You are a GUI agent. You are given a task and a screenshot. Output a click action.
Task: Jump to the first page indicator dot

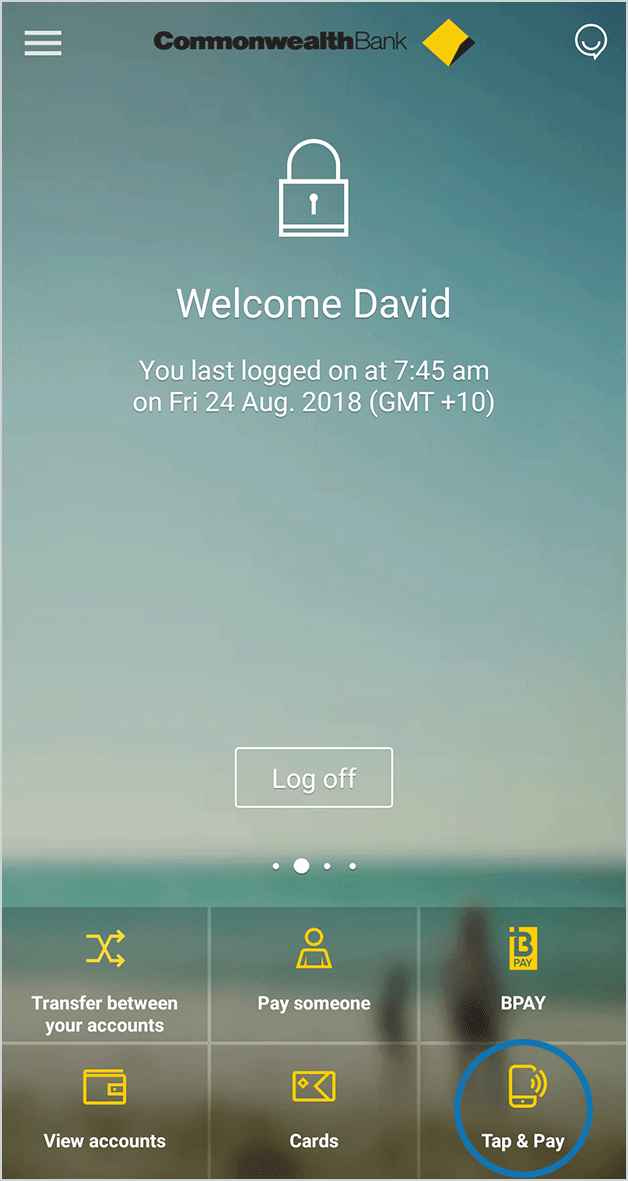(x=276, y=866)
